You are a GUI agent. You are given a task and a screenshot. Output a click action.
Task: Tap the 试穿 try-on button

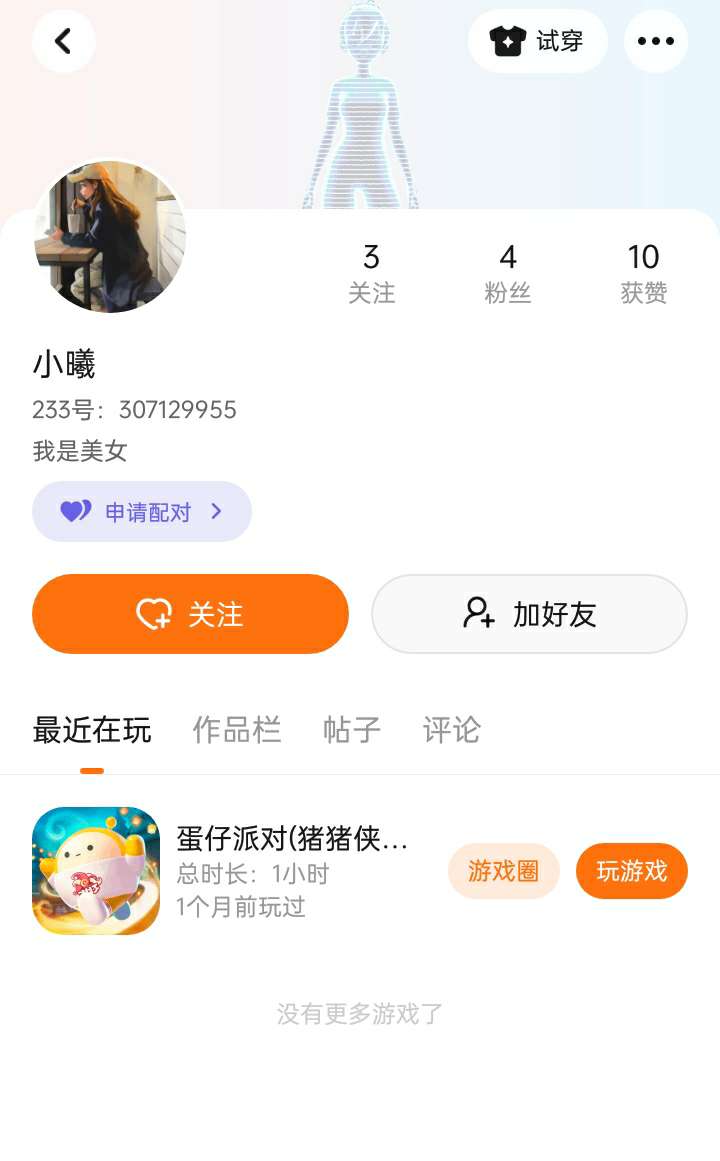coord(538,41)
